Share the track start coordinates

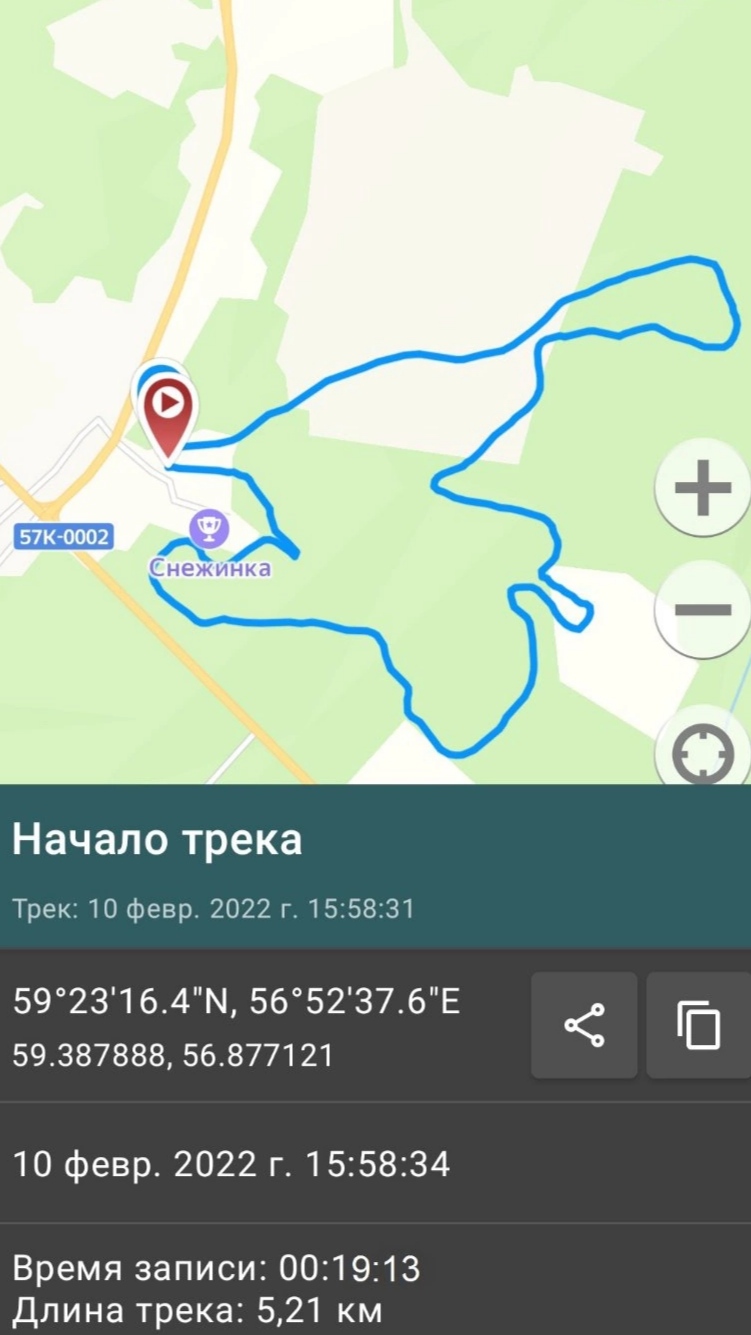tap(584, 1025)
